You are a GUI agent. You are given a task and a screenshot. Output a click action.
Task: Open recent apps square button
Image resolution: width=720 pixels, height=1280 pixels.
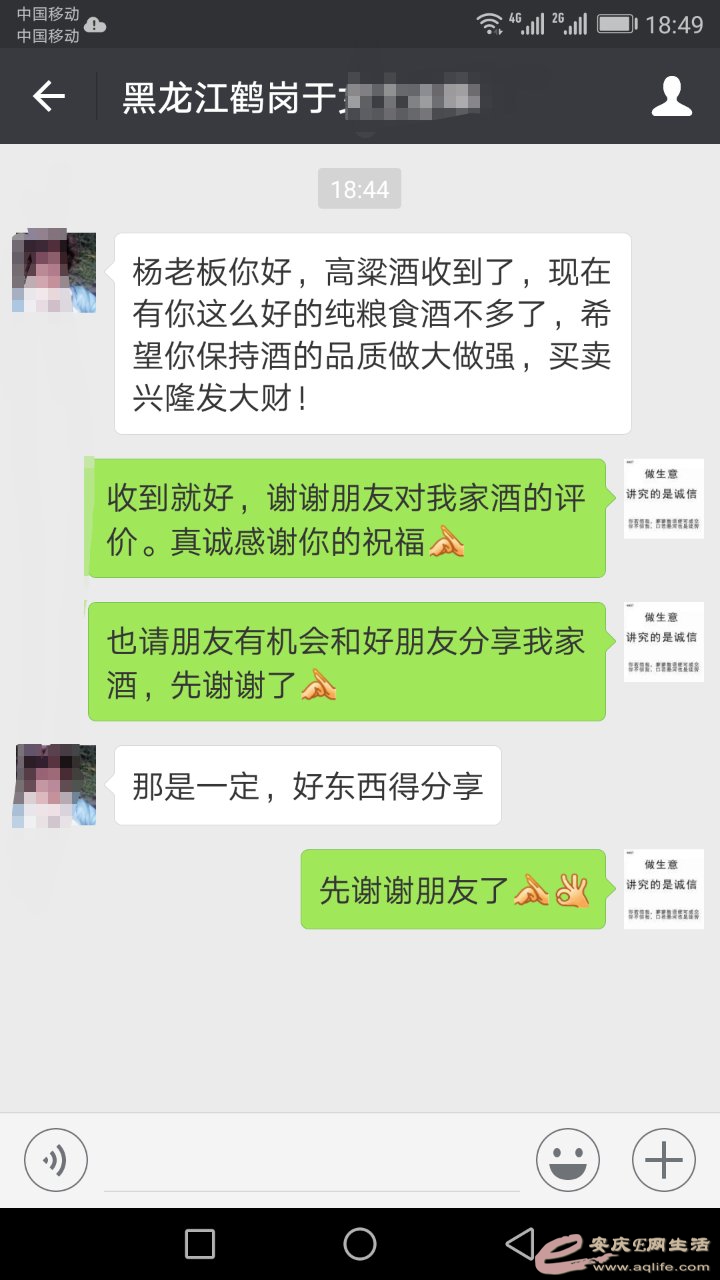pyautogui.click(x=200, y=1244)
